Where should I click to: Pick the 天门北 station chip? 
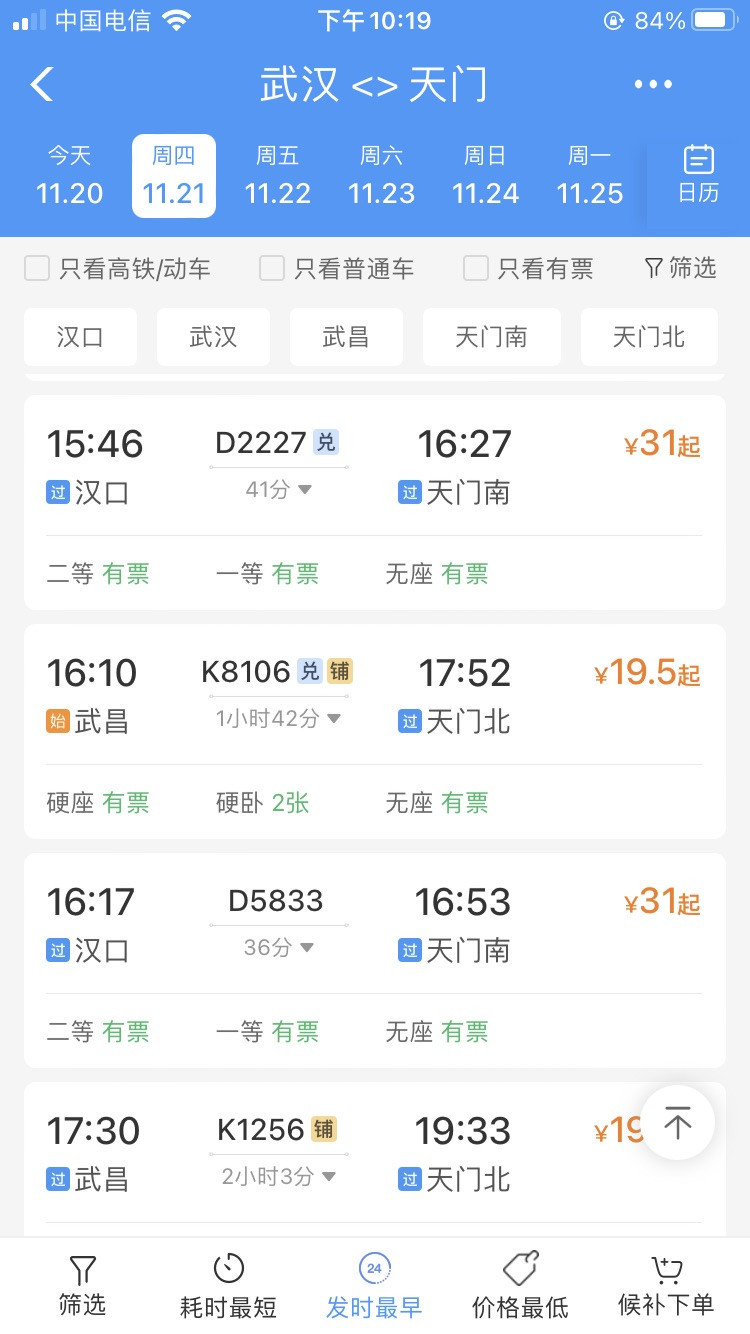[649, 337]
